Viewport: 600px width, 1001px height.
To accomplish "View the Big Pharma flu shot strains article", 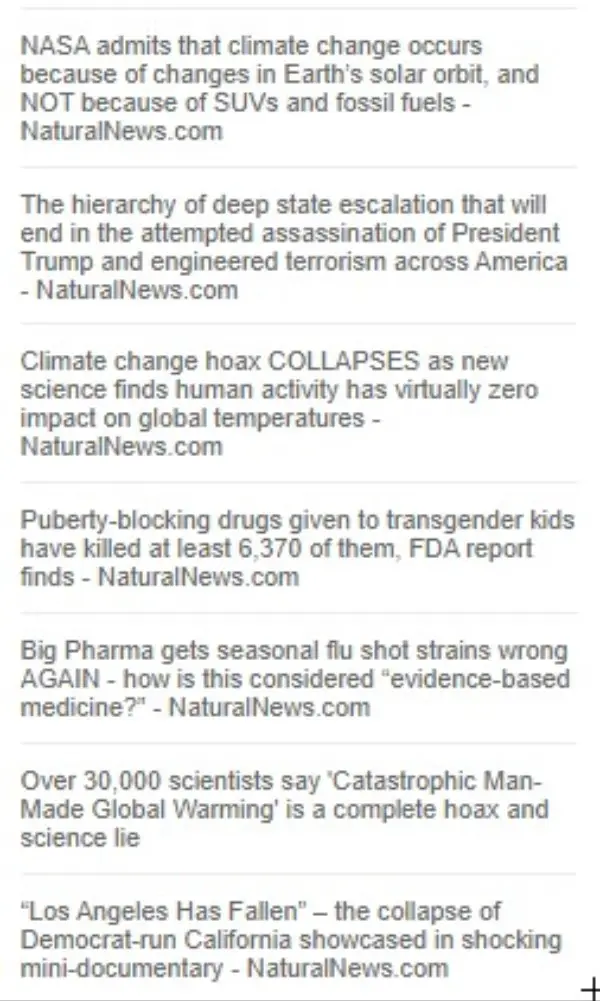I will 295,679.
